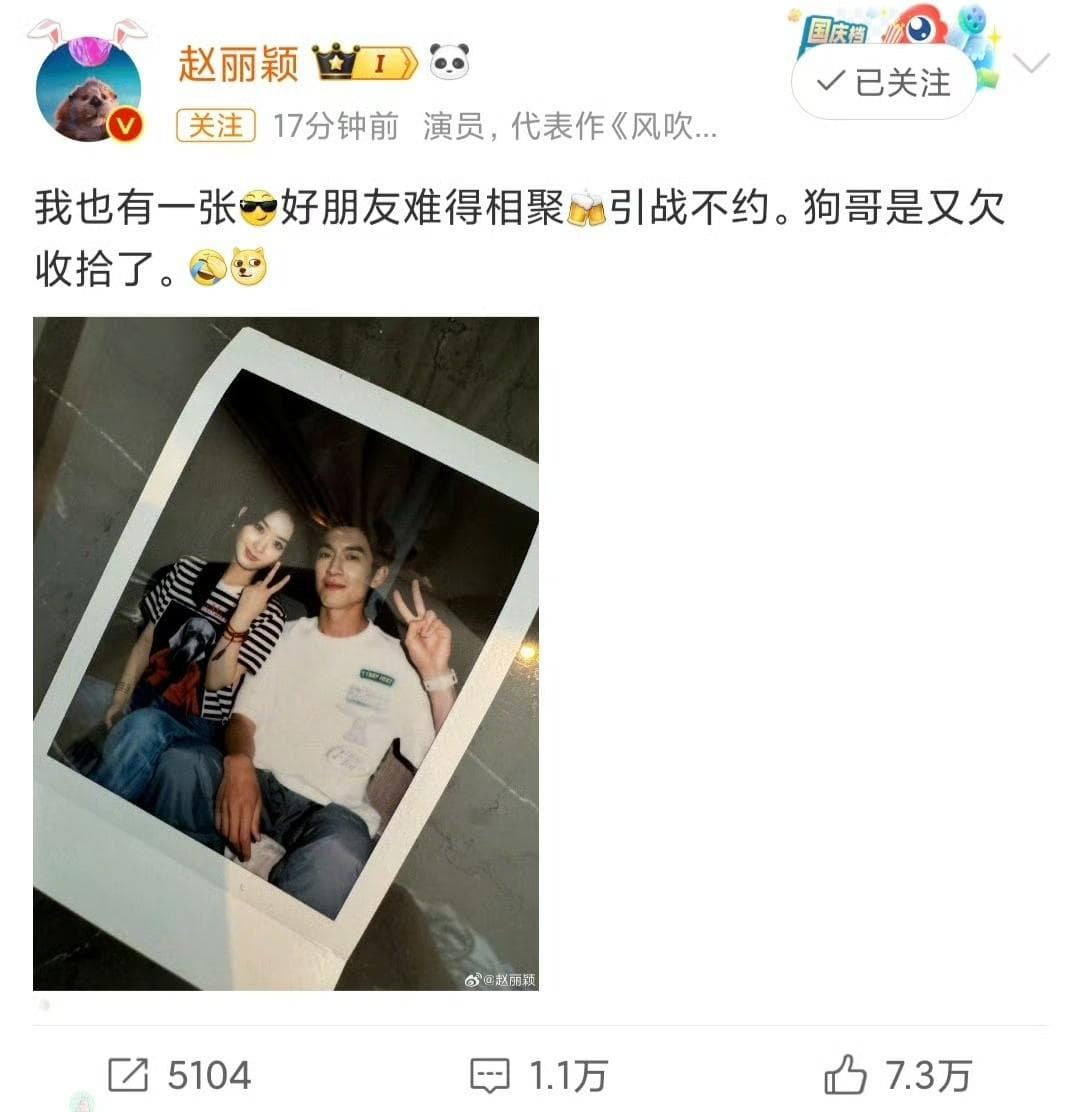Viewport: 1080px width, 1112px height.
Task: Repost this post with 5104 shares
Action: (180, 1076)
